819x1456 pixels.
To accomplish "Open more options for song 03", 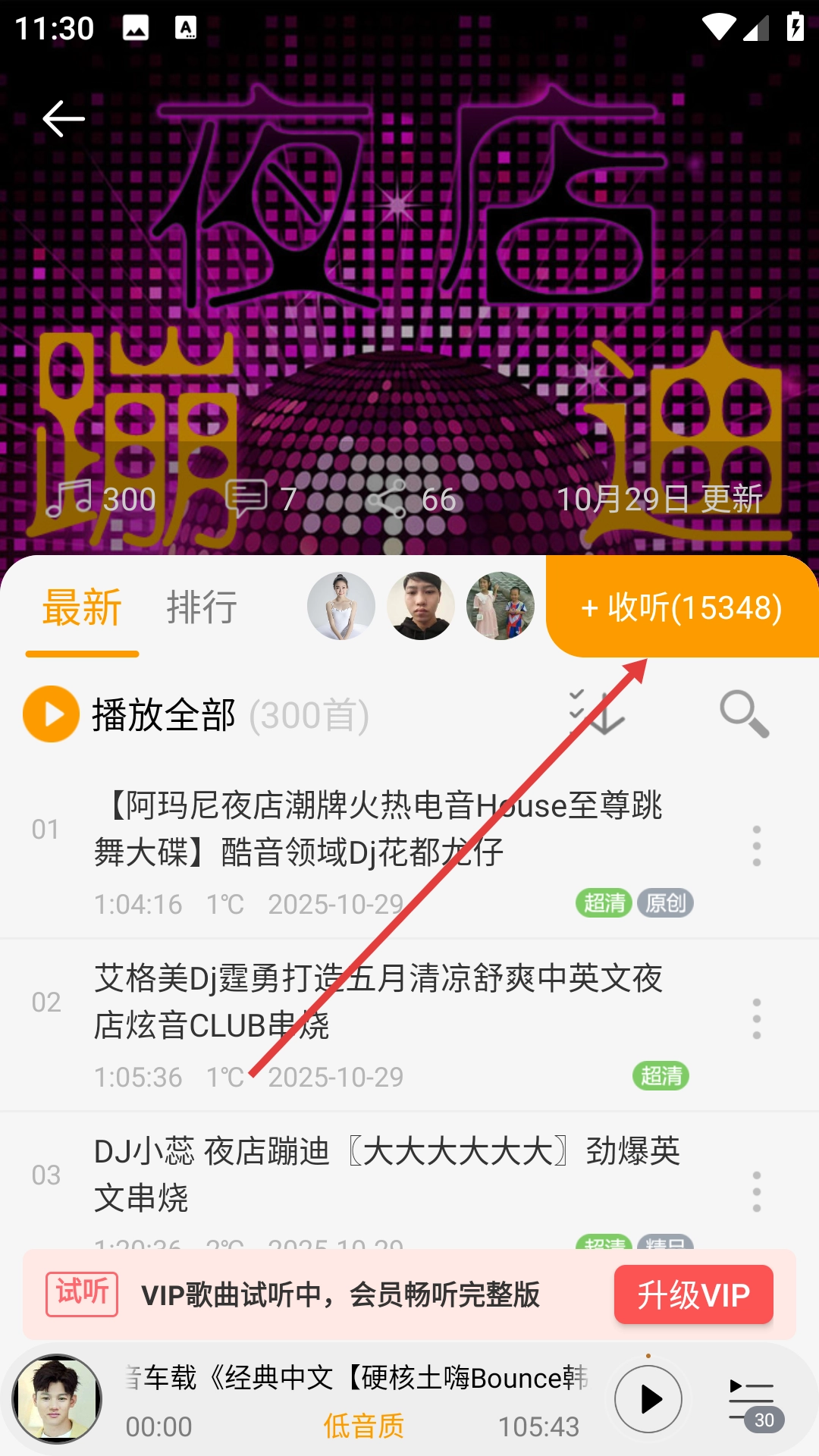I will (x=756, y=1191).
